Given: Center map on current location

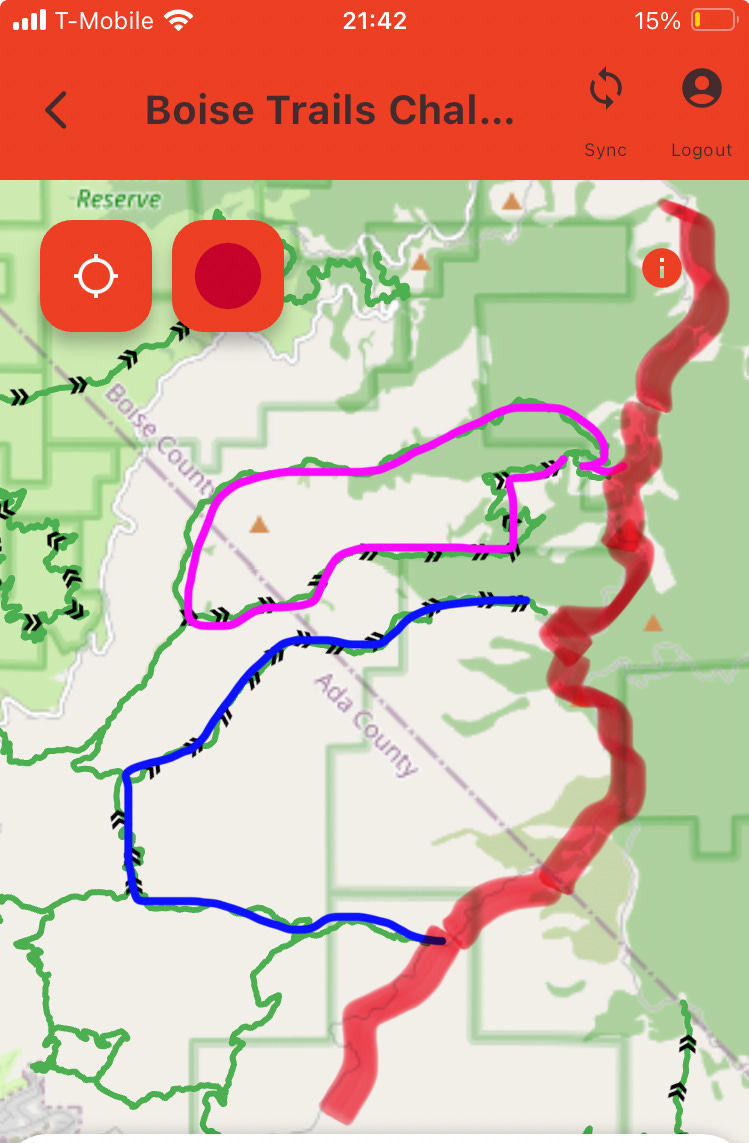Looking at the screenshot, I should (96, 275).
